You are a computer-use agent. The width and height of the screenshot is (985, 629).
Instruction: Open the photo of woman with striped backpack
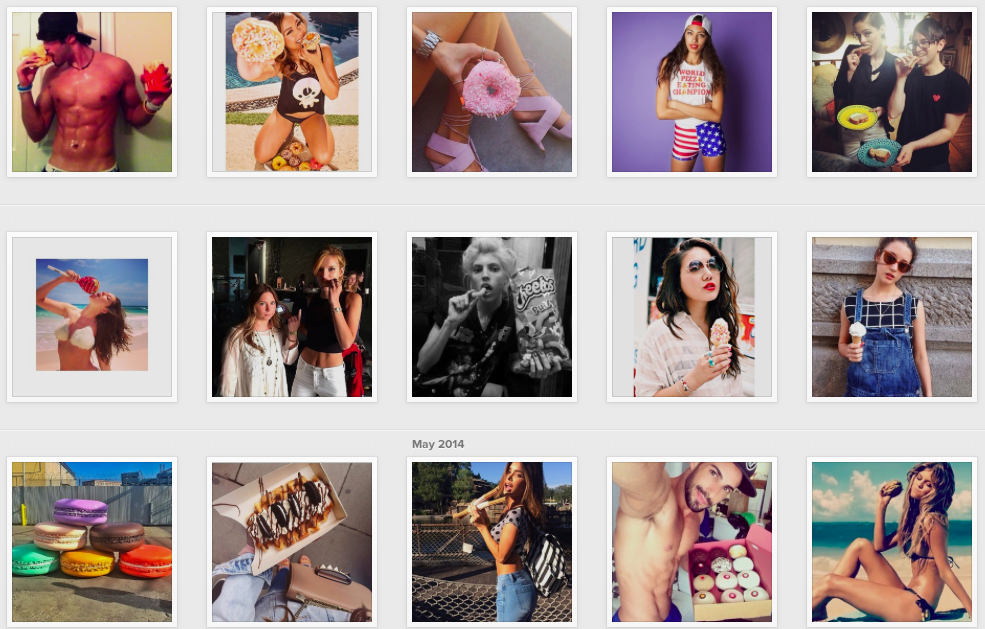coord(492,542)
